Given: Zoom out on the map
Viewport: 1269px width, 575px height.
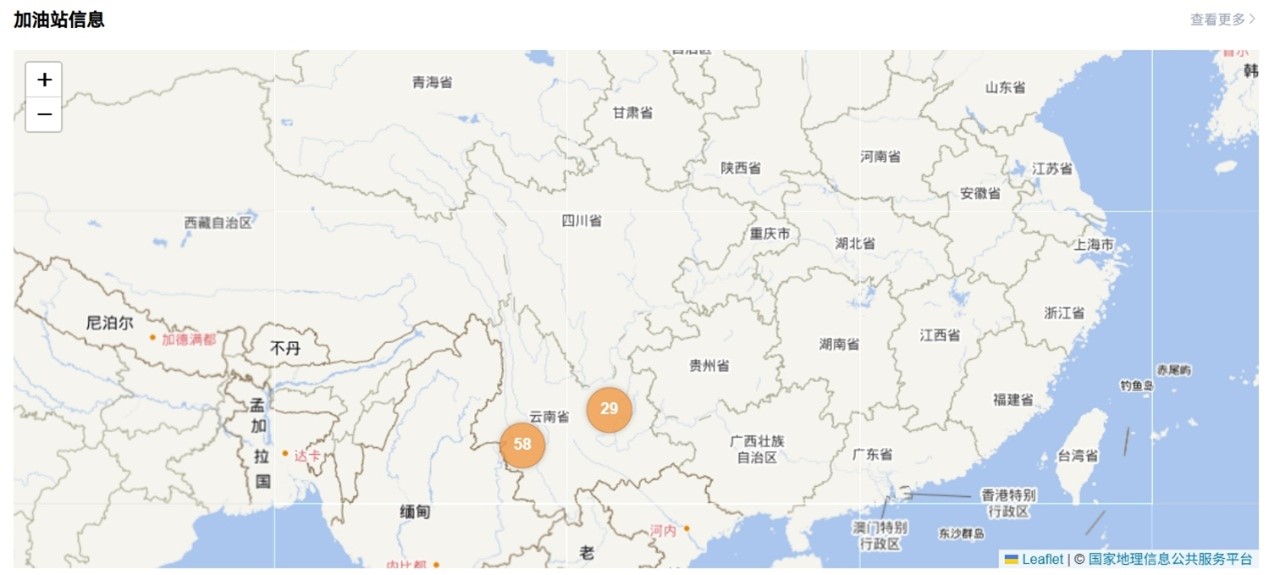Looking at the screenshot, I should pyautogui.click(x=44, y=115).
